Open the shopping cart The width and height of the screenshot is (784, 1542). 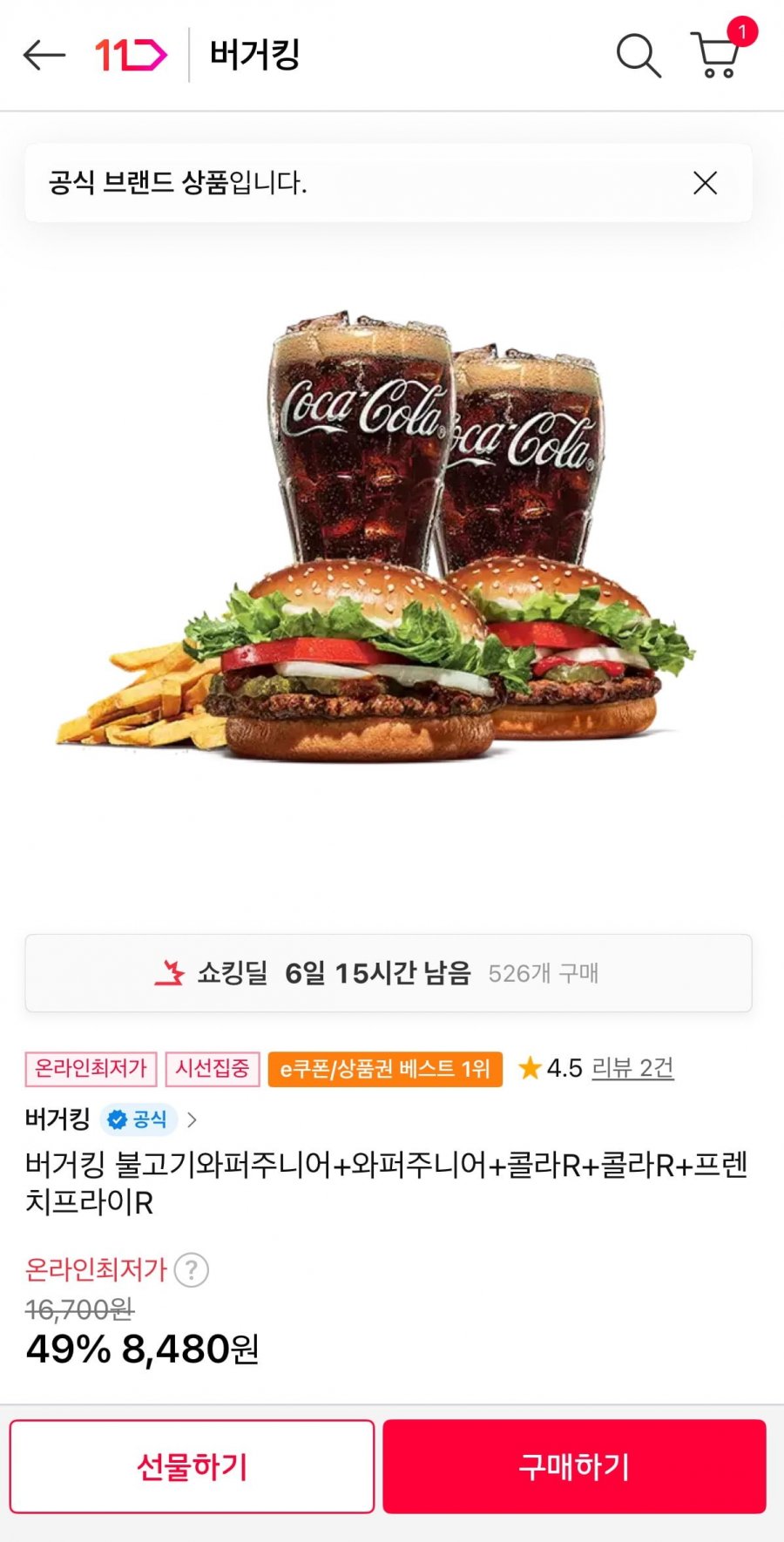716,54
